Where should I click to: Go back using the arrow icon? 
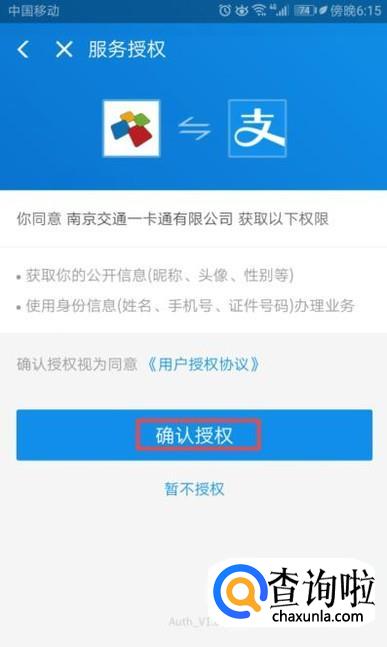tap(23, 49)
